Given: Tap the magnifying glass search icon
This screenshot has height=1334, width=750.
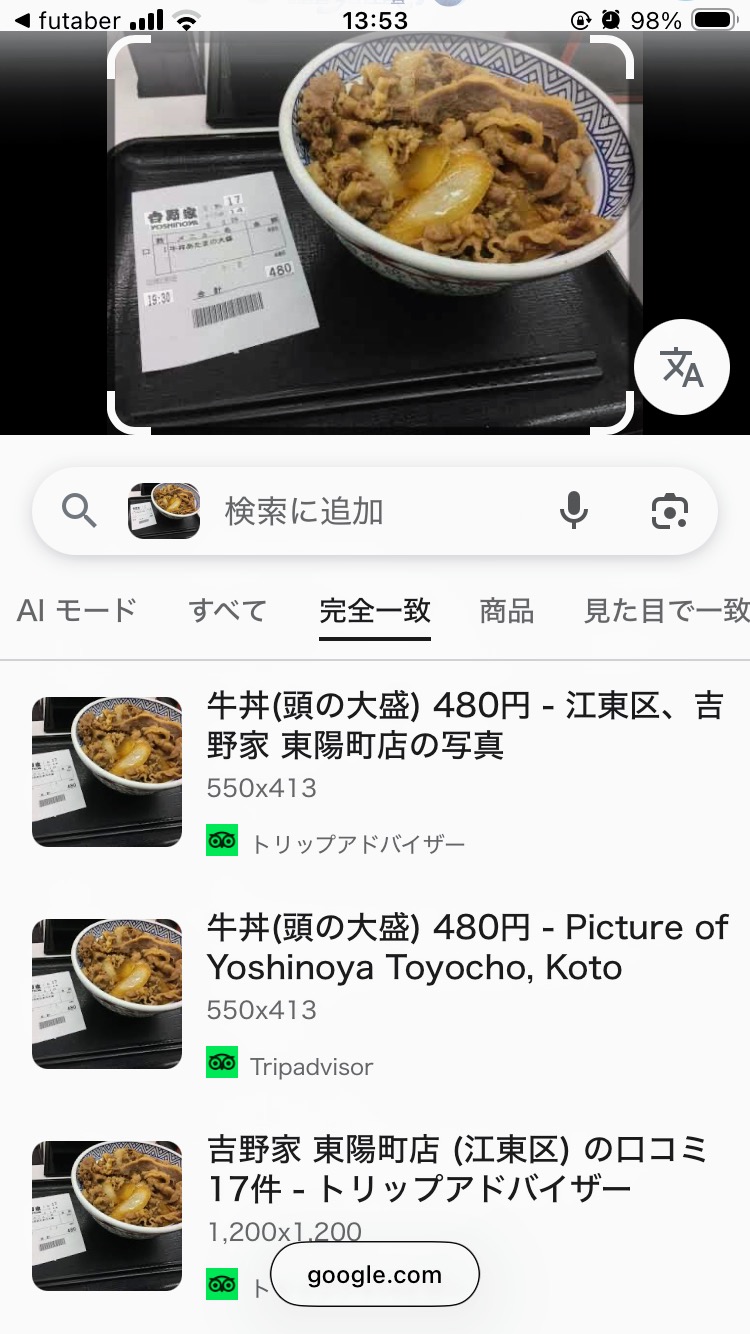Looking at the screenshot, I should coord(80,511).
